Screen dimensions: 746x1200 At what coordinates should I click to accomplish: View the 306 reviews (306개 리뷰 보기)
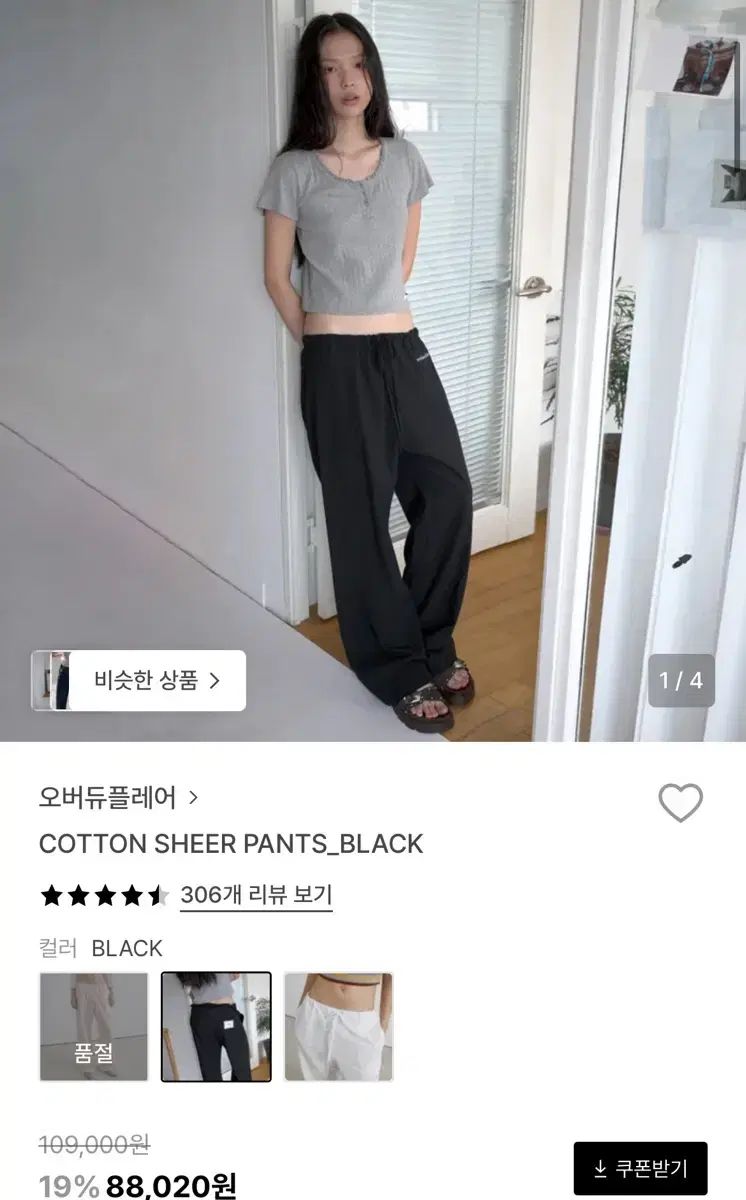(x=256, y=895)
